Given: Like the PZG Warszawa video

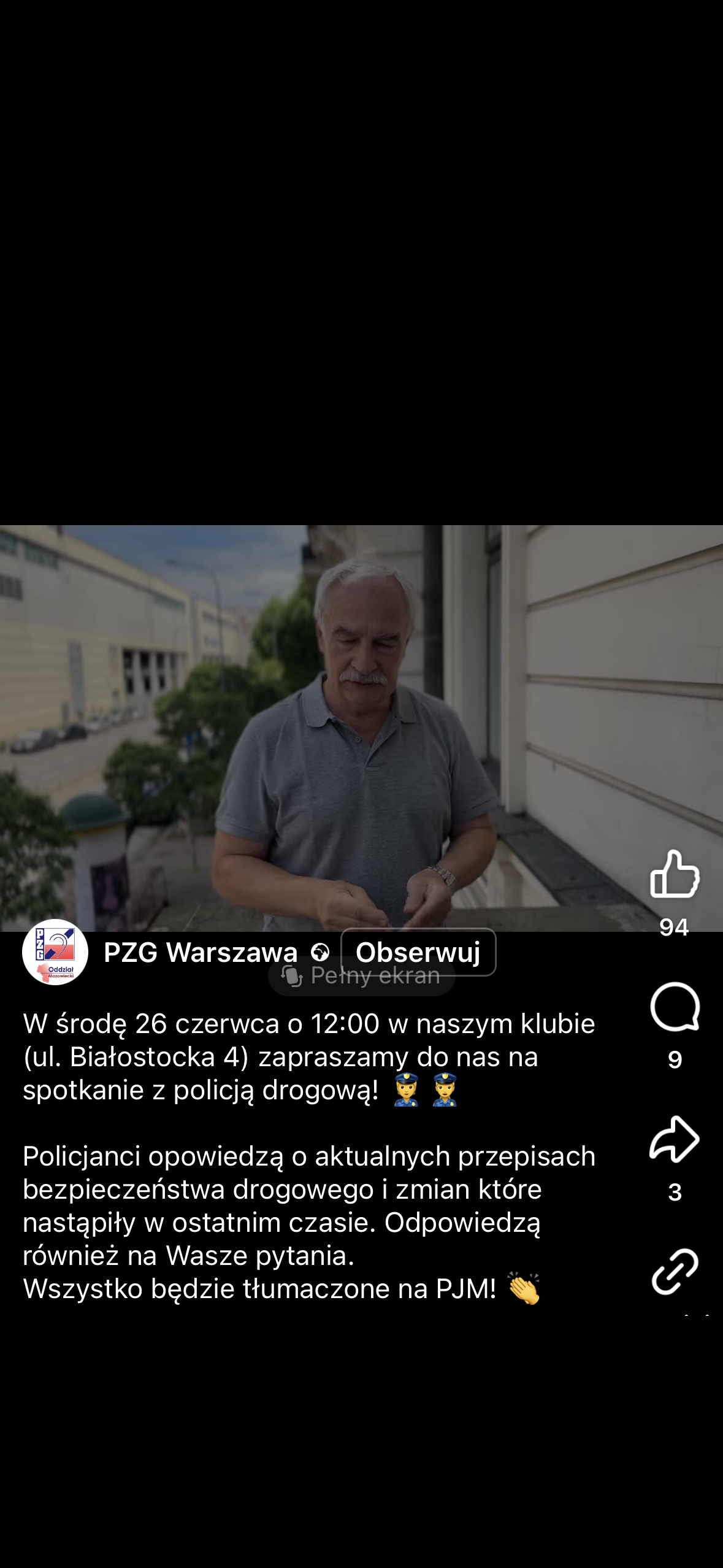Looking at the screenshot, I should click(675, 875).
